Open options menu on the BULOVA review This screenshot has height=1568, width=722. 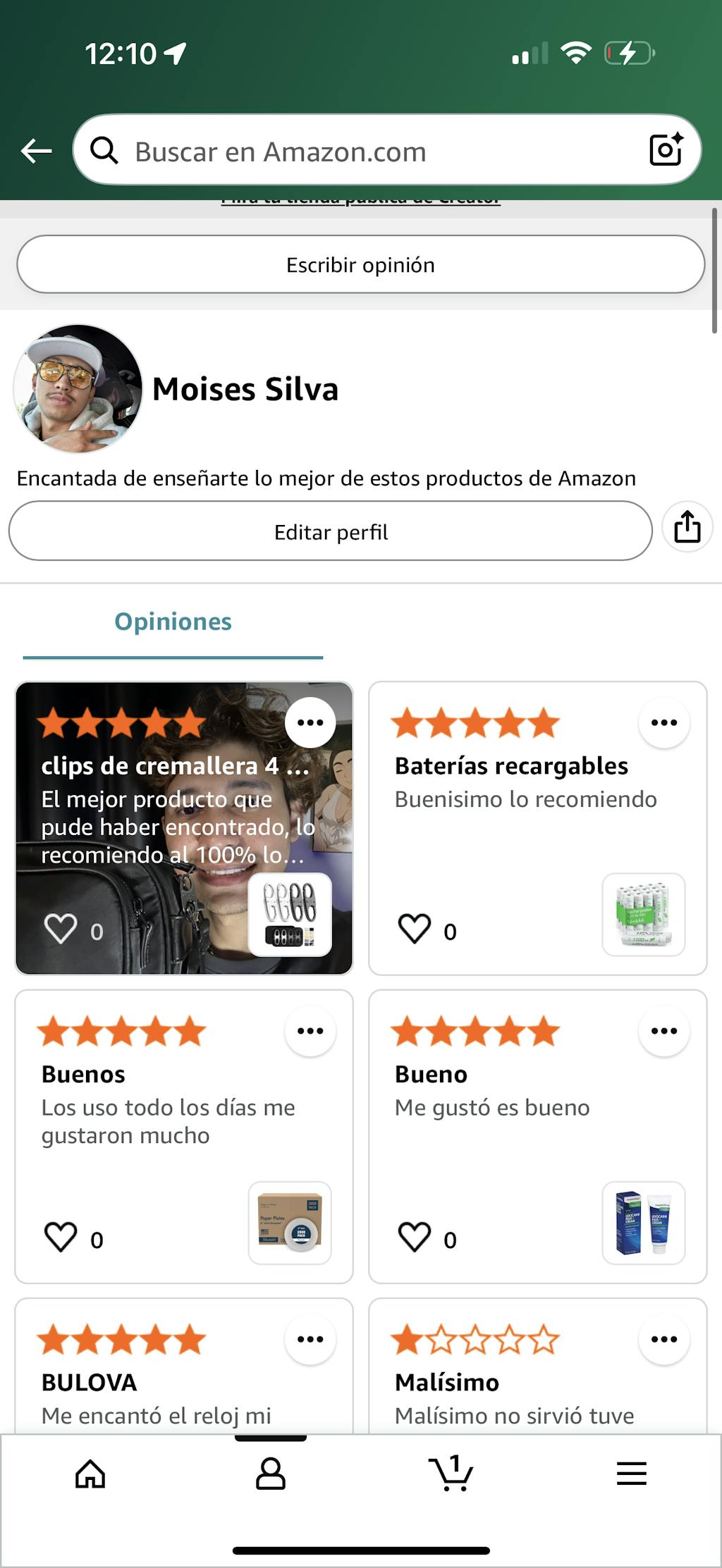click(310, 1339)
